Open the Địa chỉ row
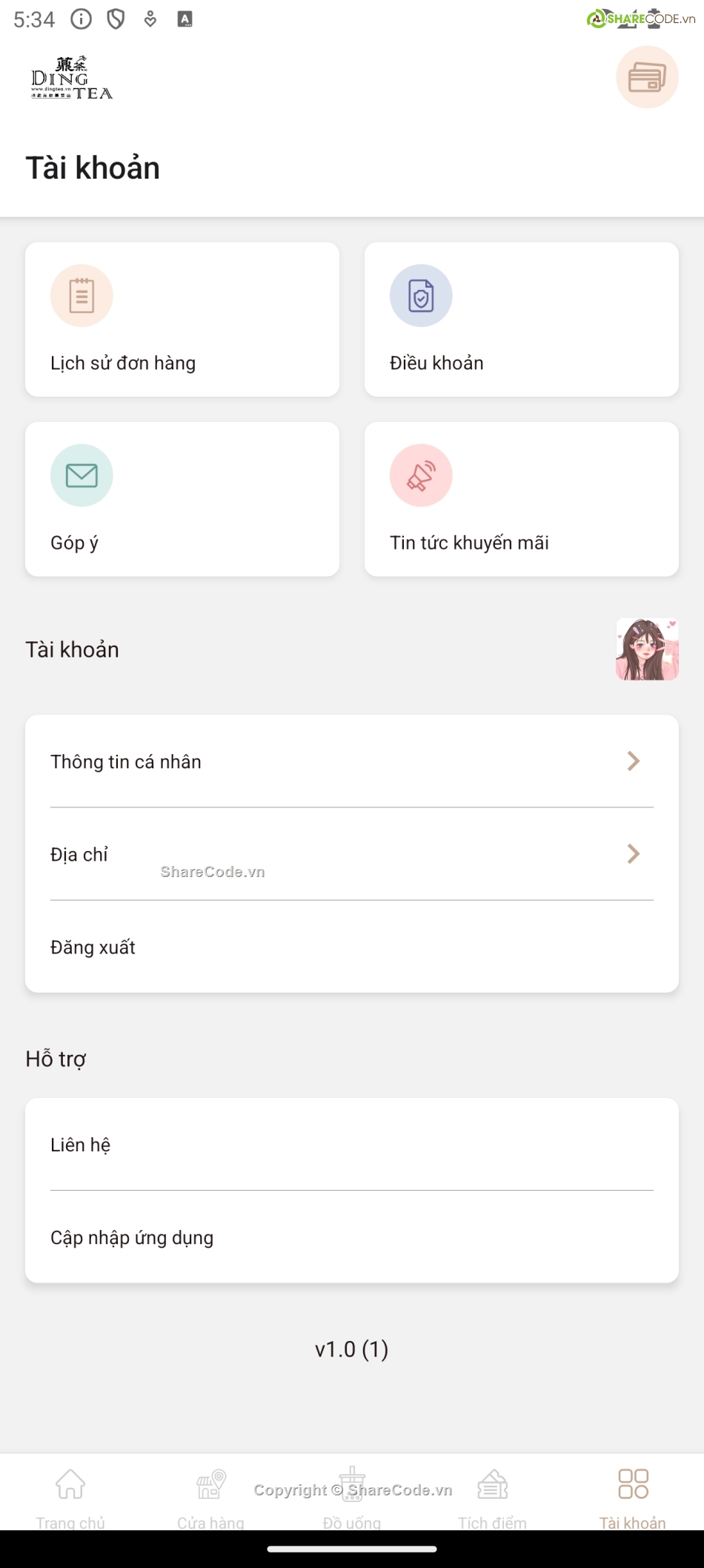 click(x=352, y=854)
